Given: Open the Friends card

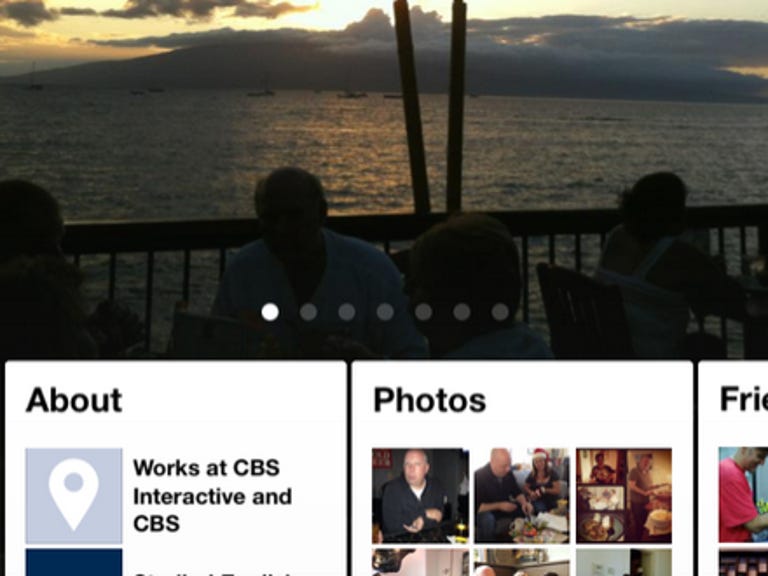Looking at the screenshot, I should coord(742,400).
